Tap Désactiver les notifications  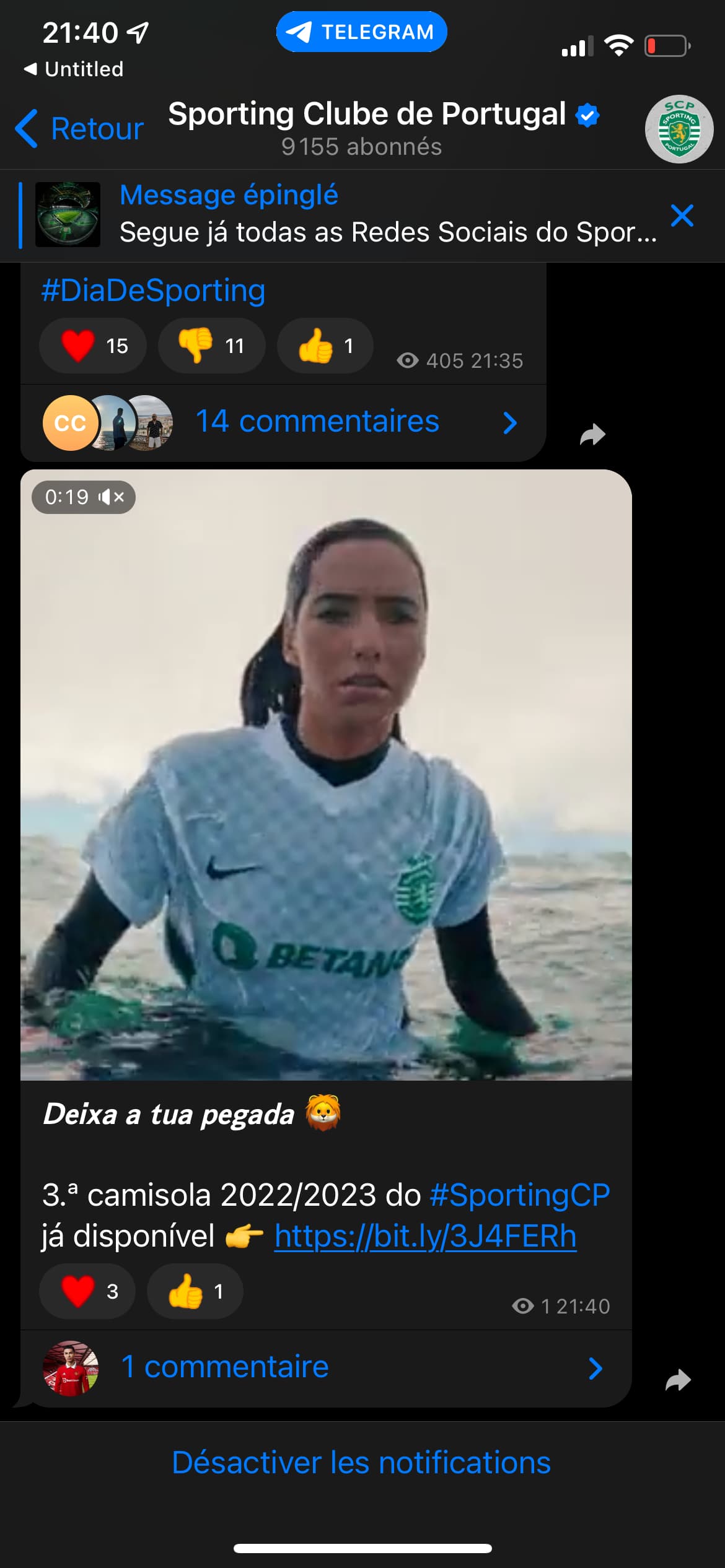[x=361, y=1463]
